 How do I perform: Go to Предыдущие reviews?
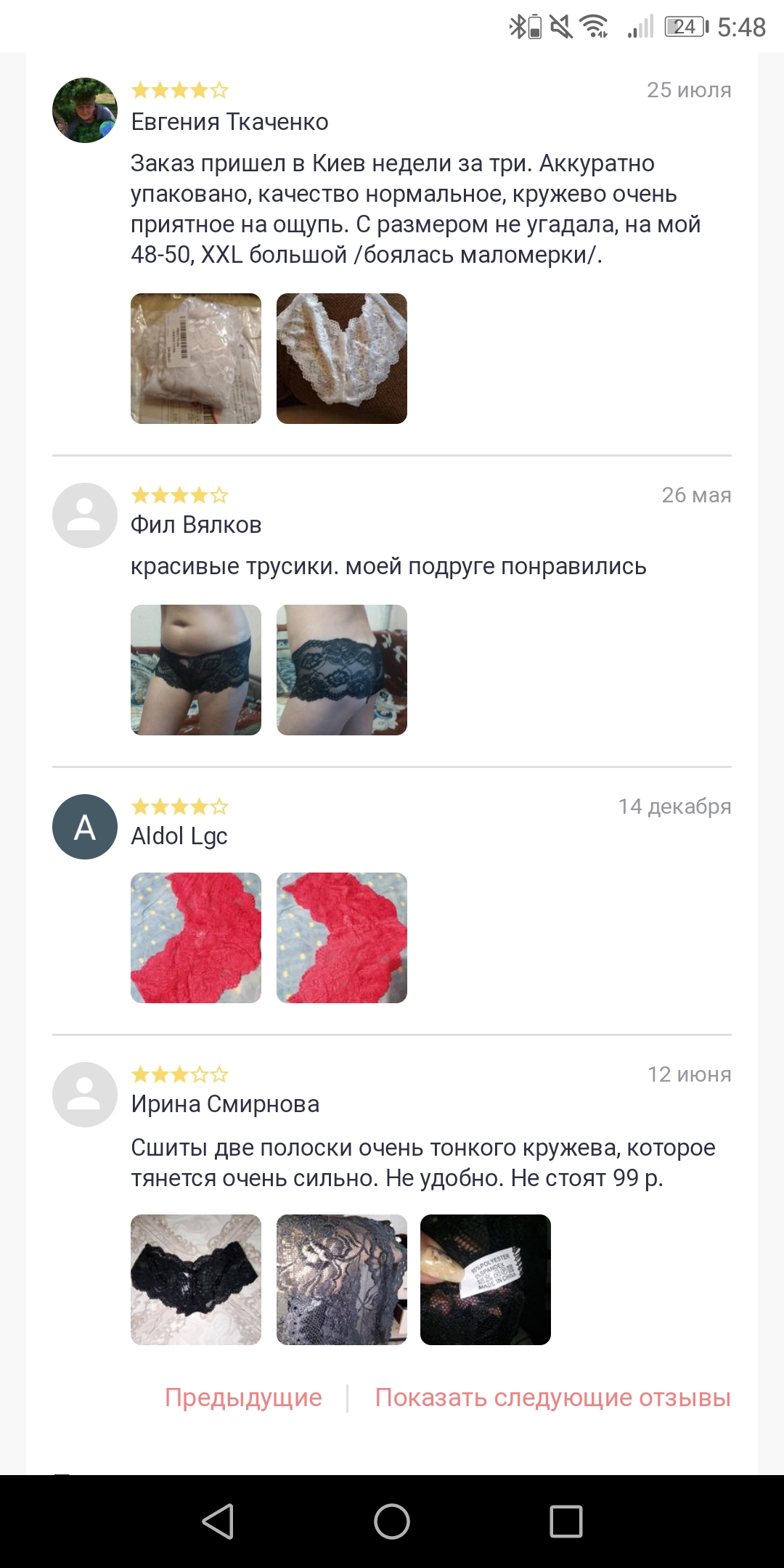tap(243, 1397)
